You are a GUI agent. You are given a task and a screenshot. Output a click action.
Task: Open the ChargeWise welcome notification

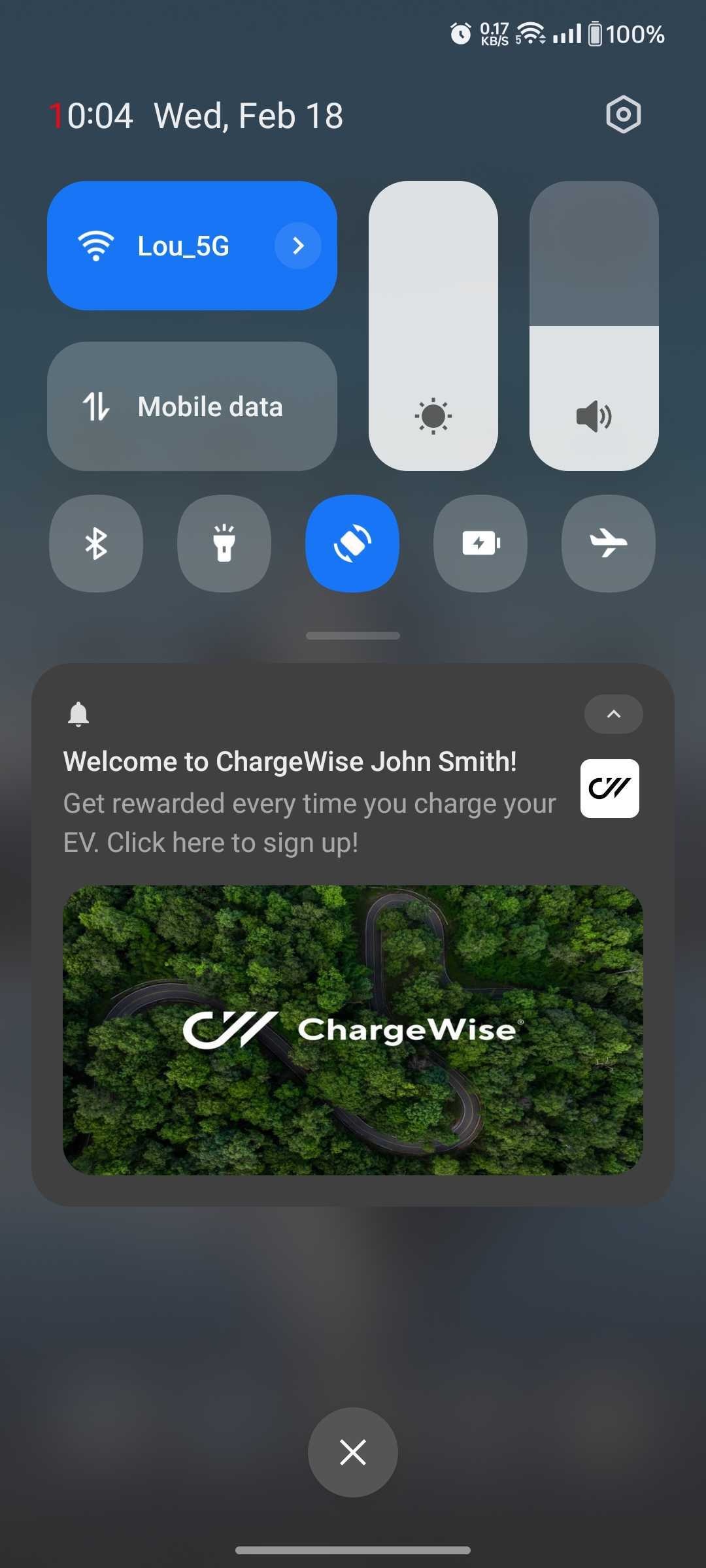307,802
